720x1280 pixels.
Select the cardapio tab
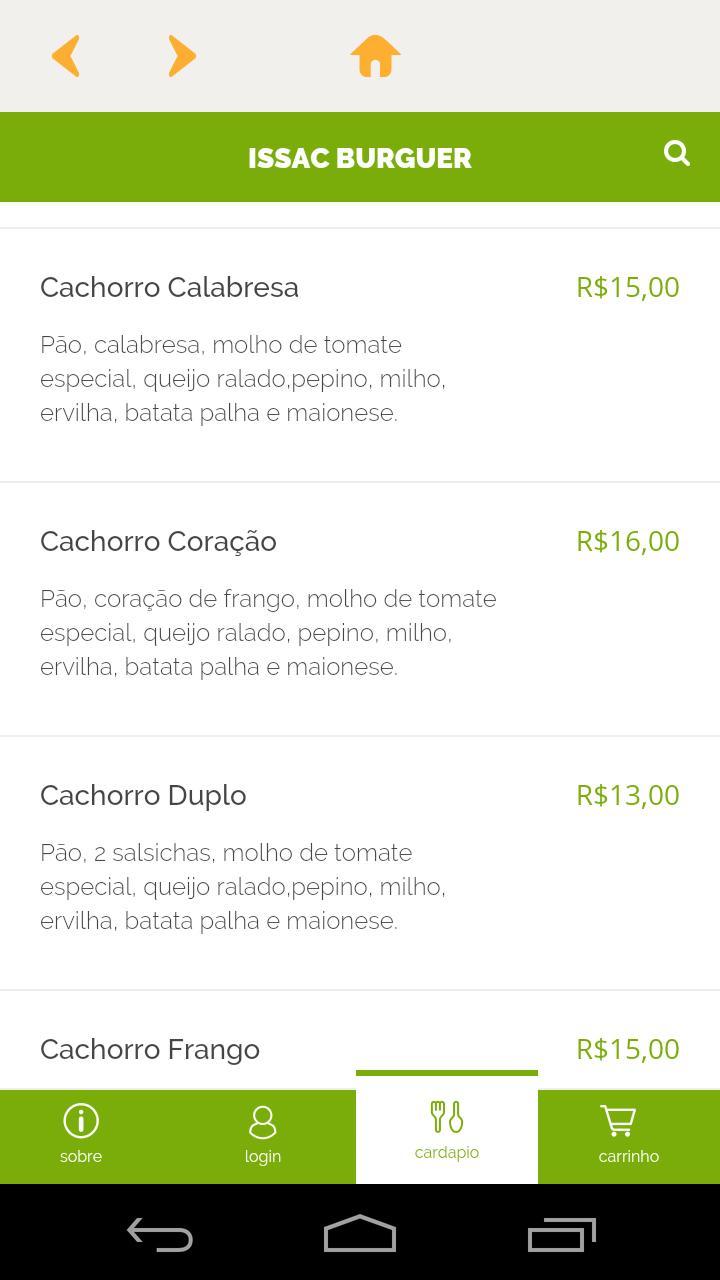point(446,1132)
